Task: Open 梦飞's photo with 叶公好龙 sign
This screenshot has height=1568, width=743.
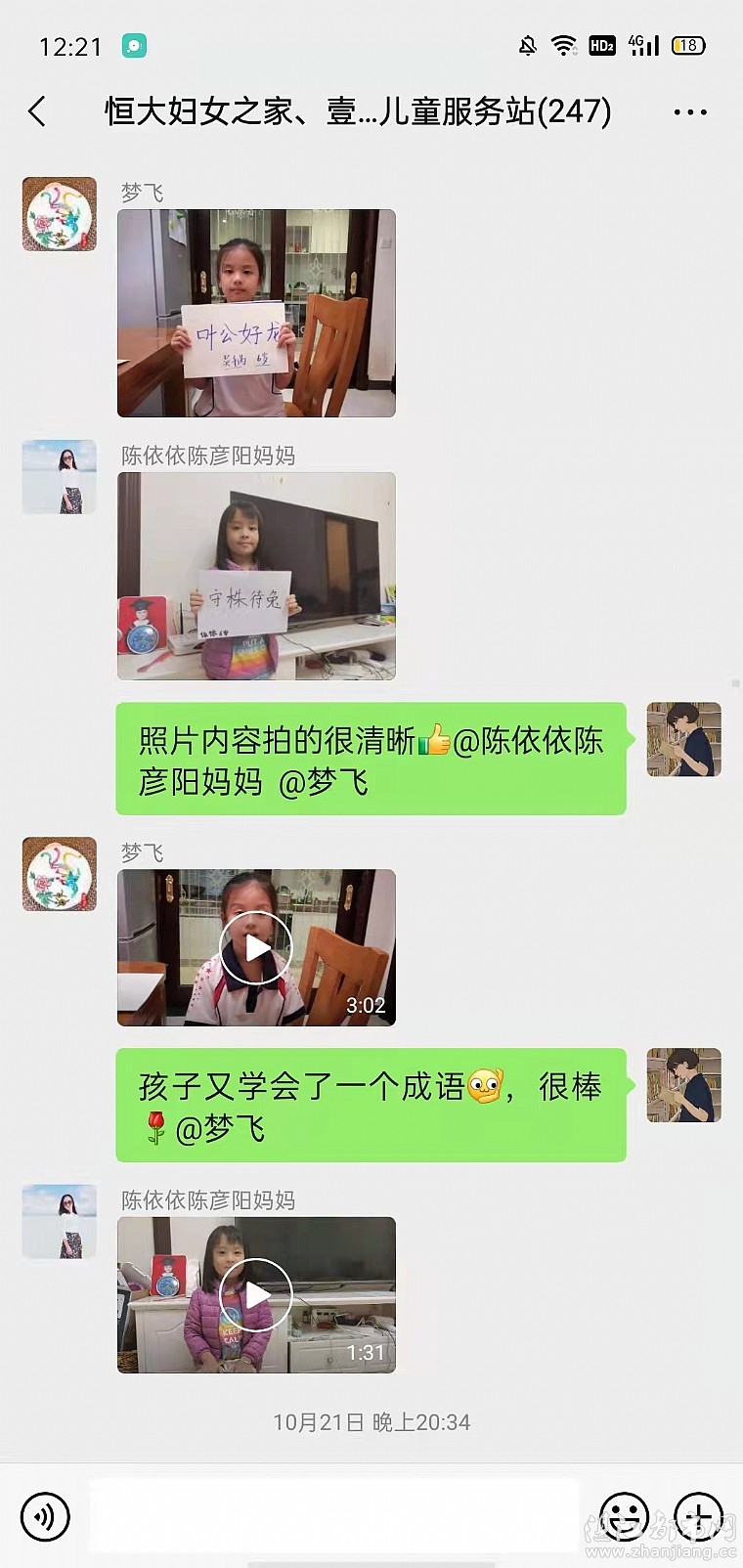Action: [x=256, y=314]
